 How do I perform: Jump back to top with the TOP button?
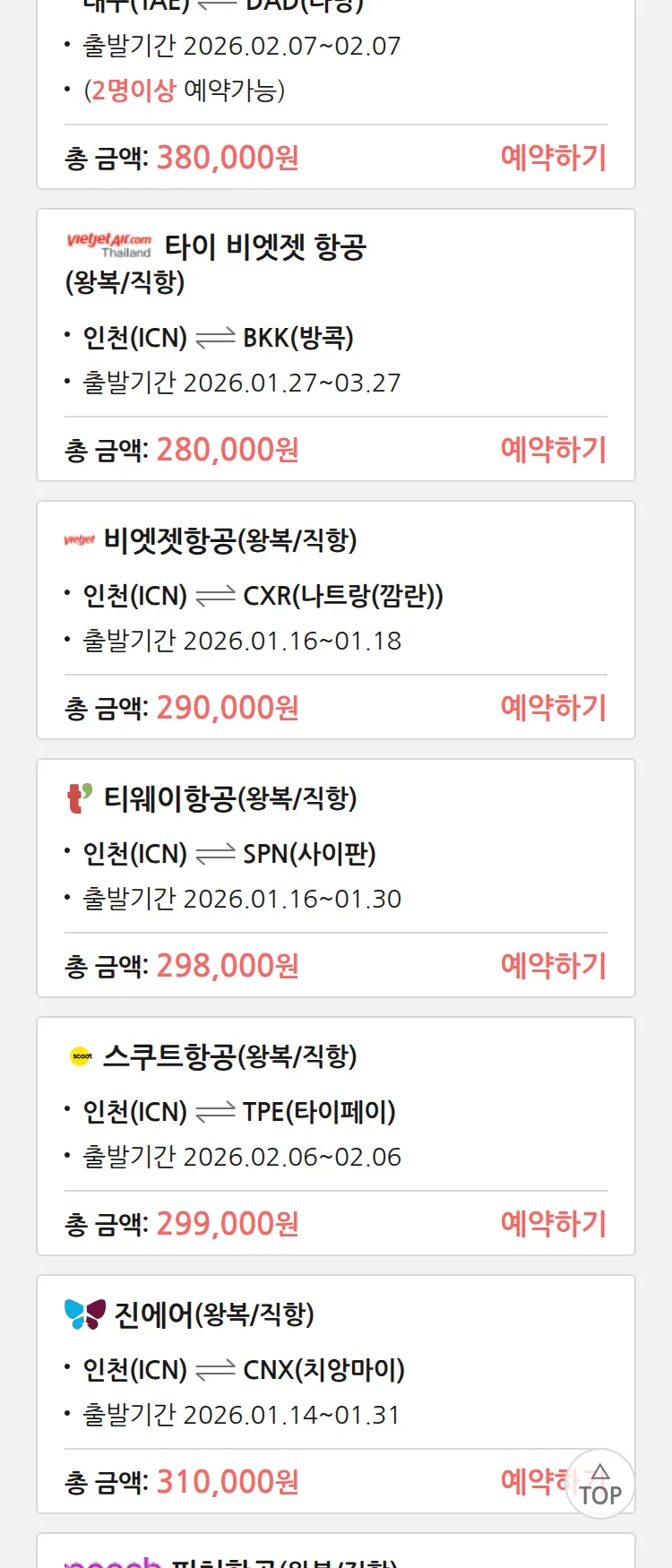[600, 1484]
